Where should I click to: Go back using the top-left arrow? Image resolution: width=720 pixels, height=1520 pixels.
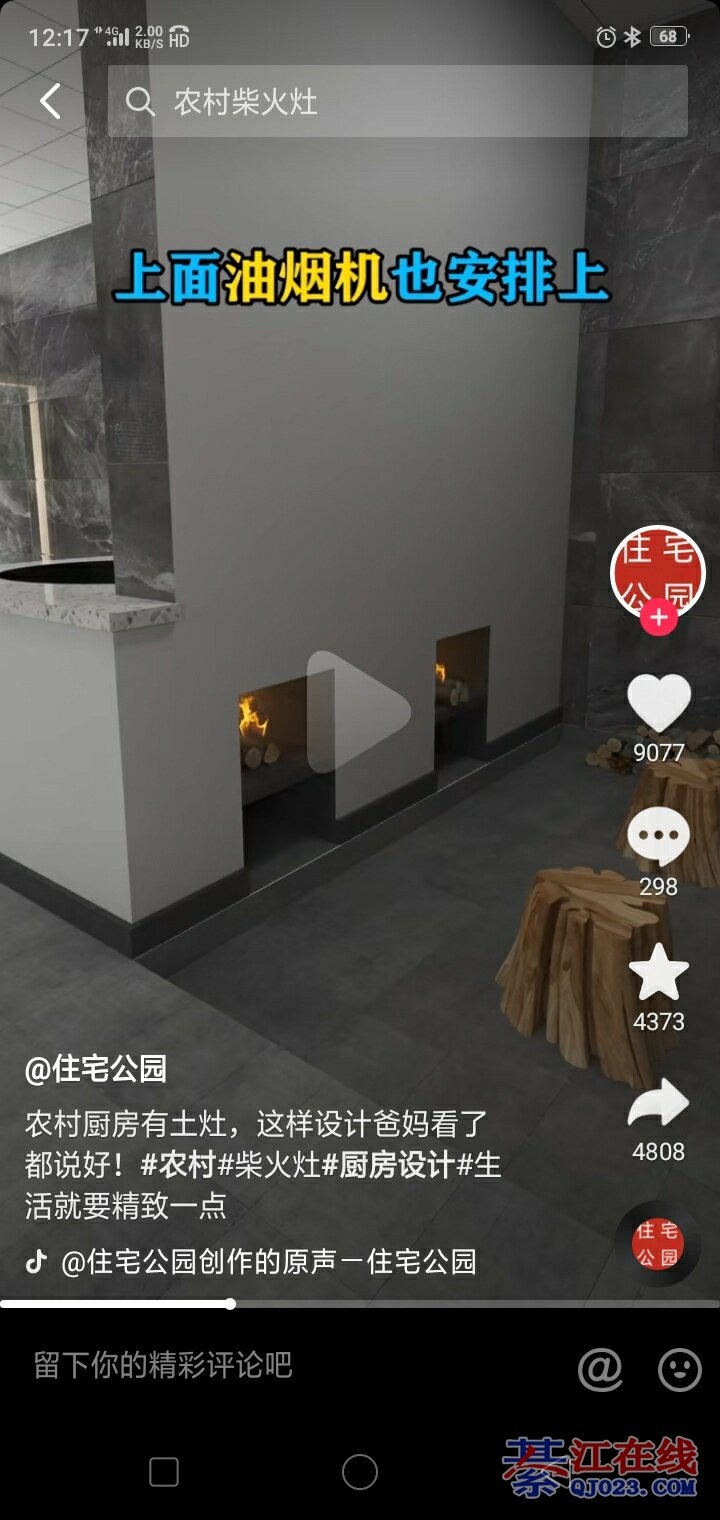(x=50, y=101)
